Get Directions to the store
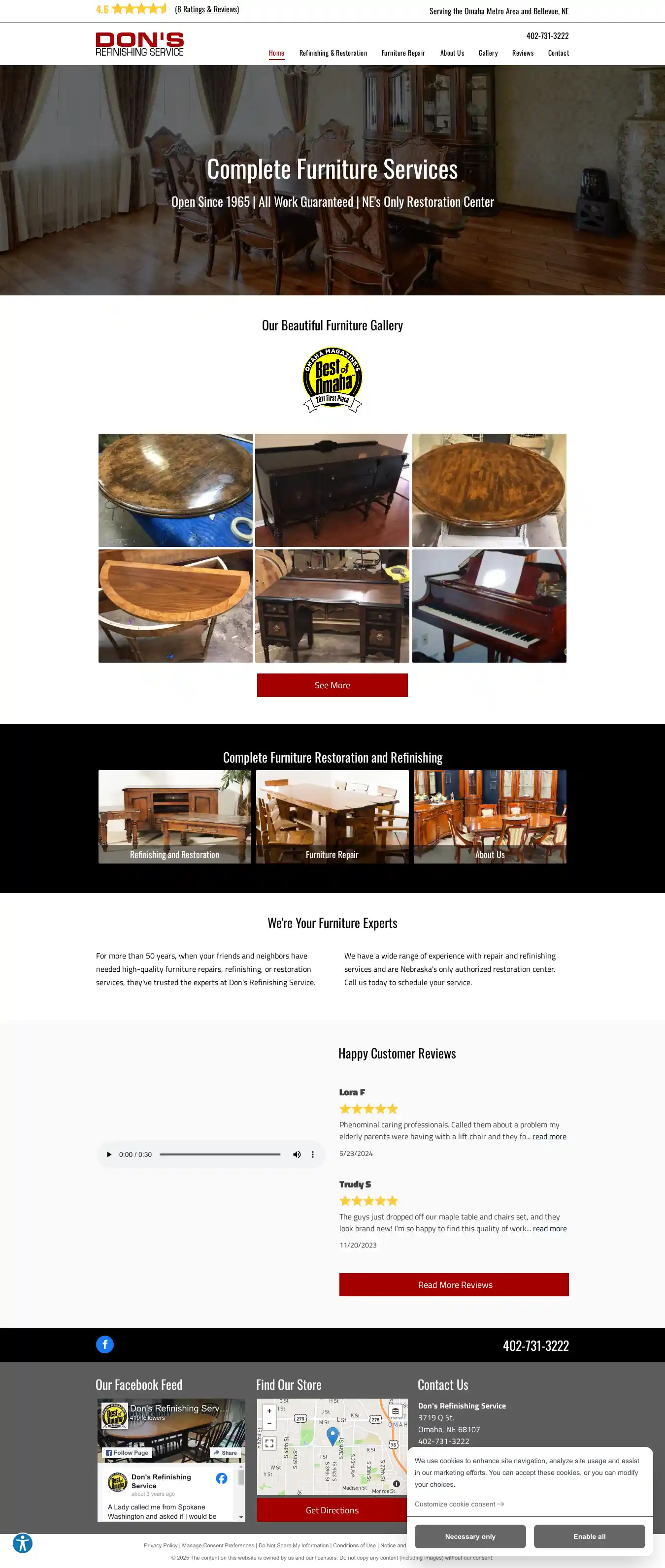 click(x=332, y=1510)
